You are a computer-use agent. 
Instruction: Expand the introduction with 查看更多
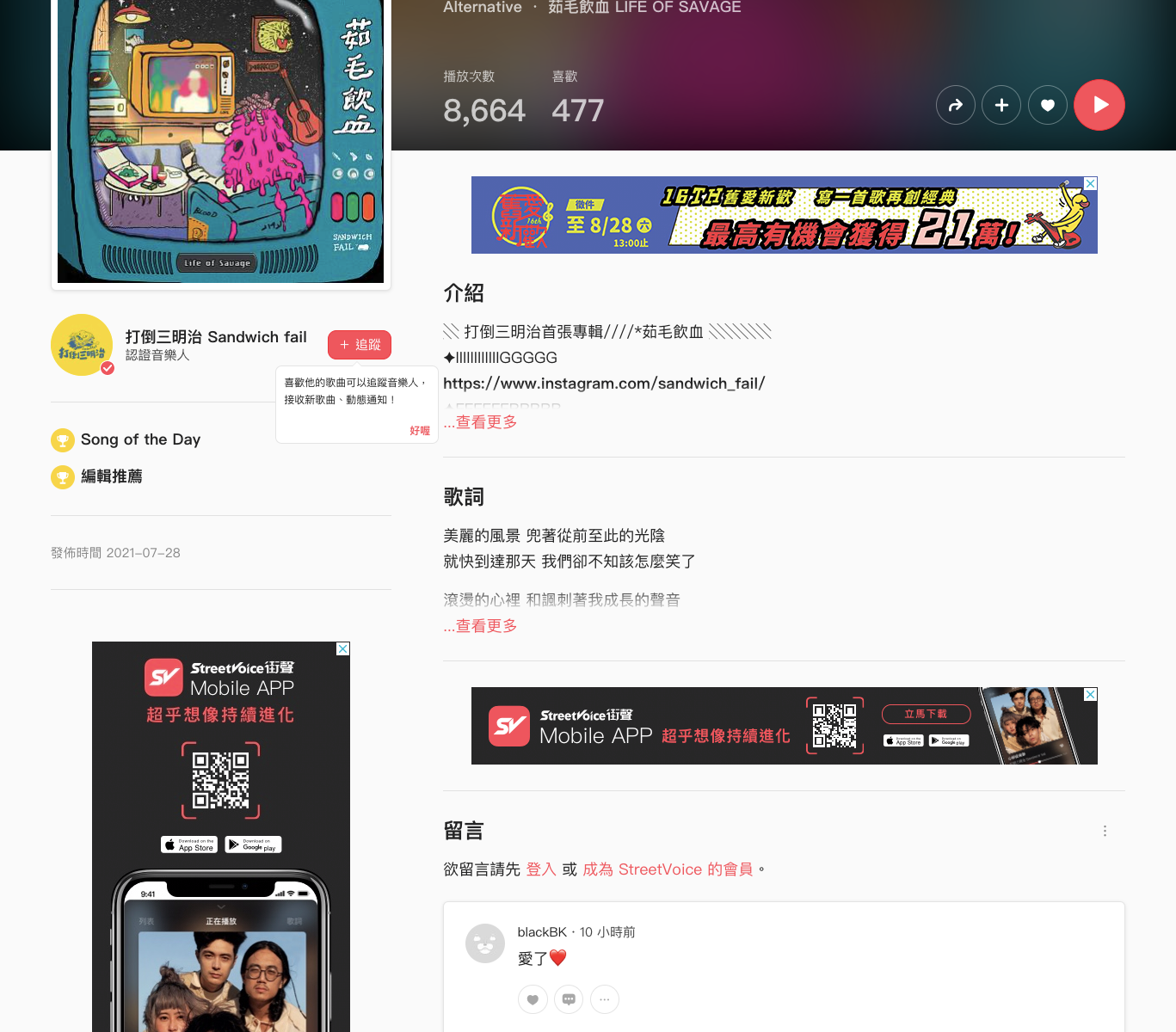pyautogui.click(x=481, y=422)
